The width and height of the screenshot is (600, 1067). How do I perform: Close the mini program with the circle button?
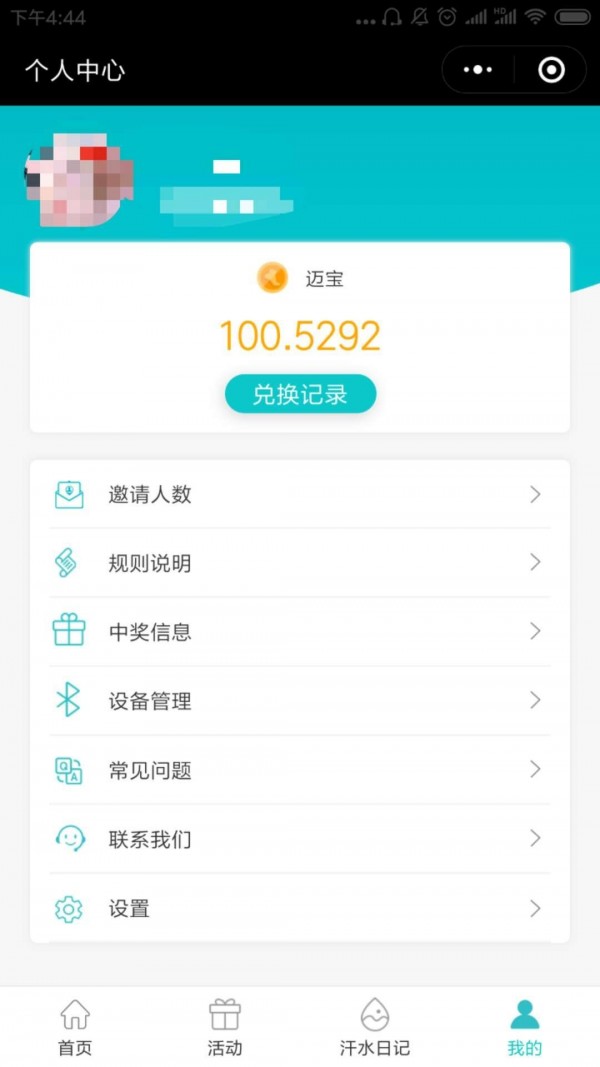tap(551, 70)
